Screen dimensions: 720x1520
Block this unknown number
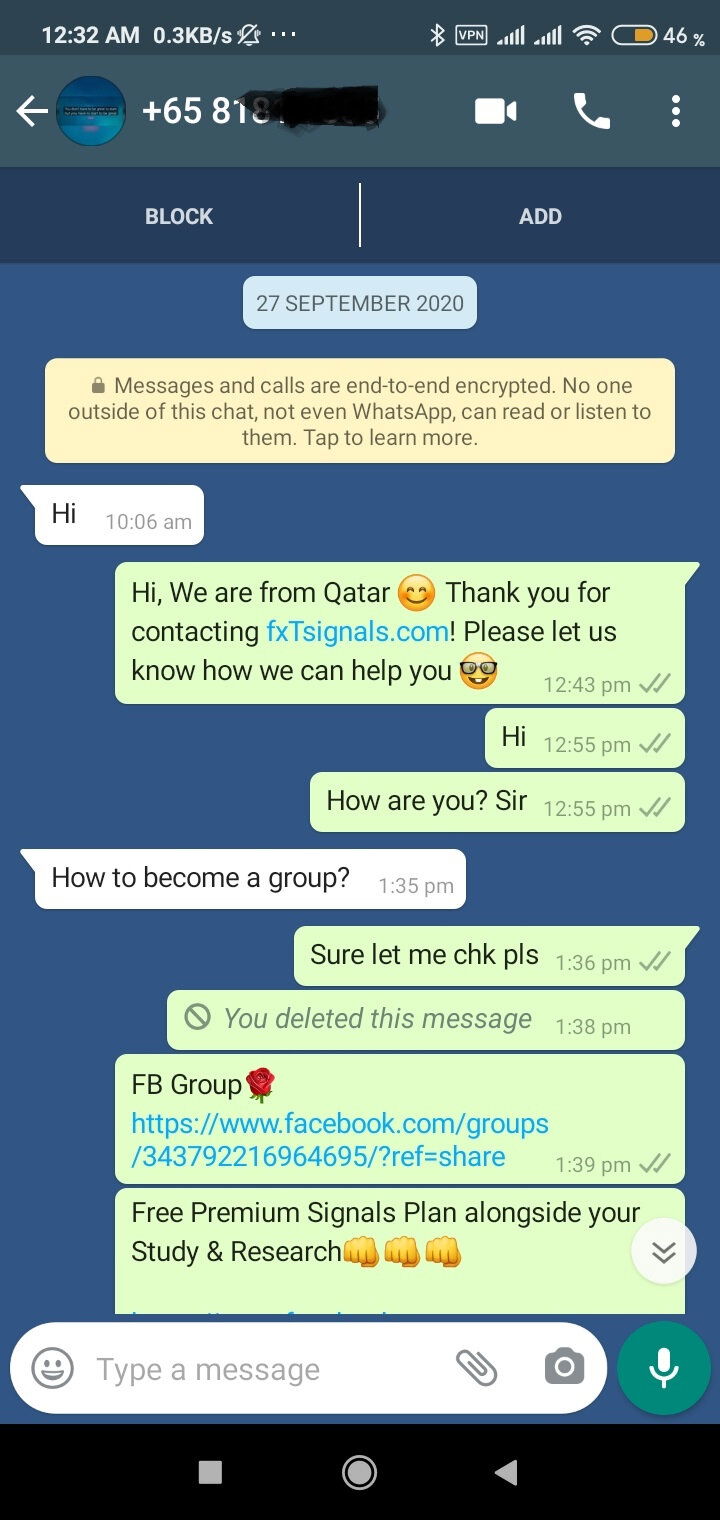(x=179, y=216)
